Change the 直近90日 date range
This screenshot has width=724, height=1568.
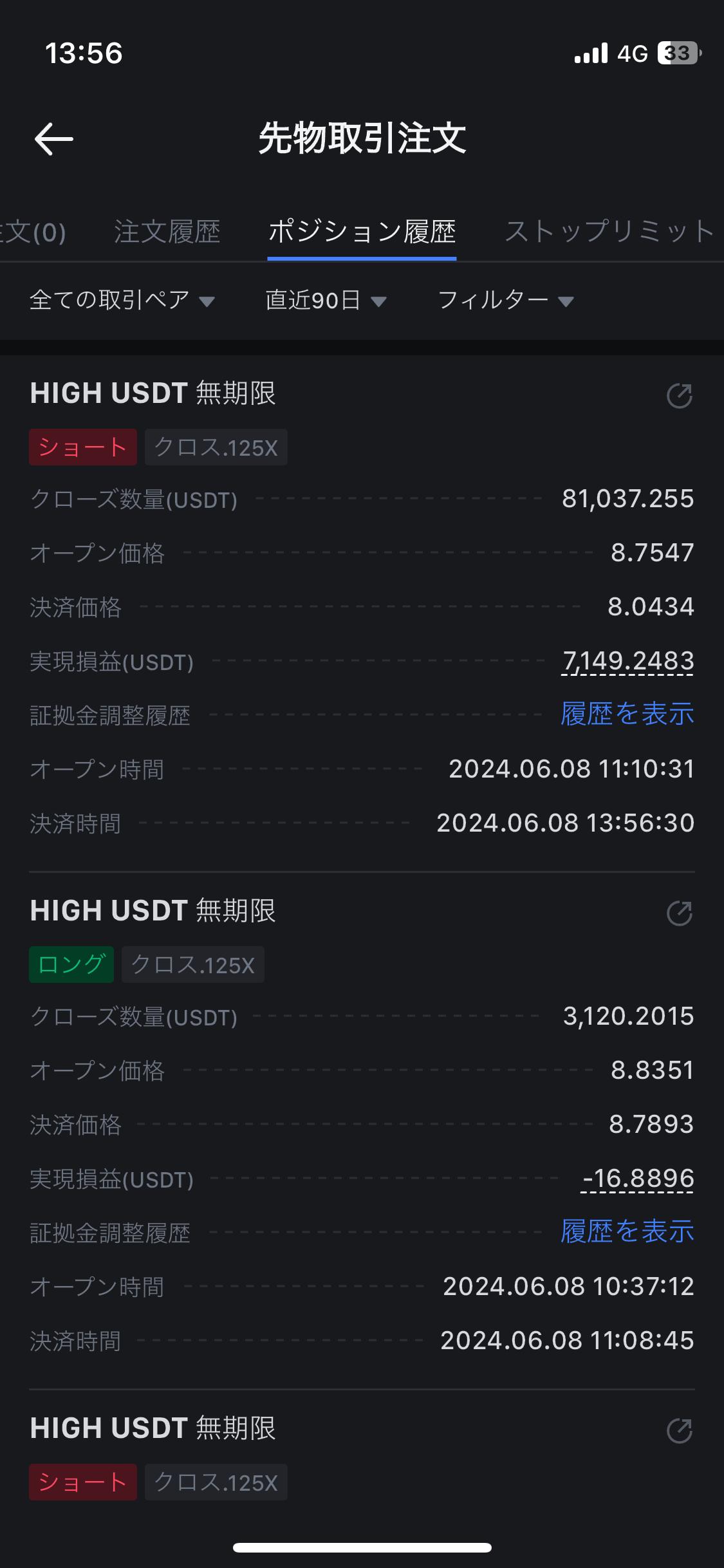click(x=326, y=300)
